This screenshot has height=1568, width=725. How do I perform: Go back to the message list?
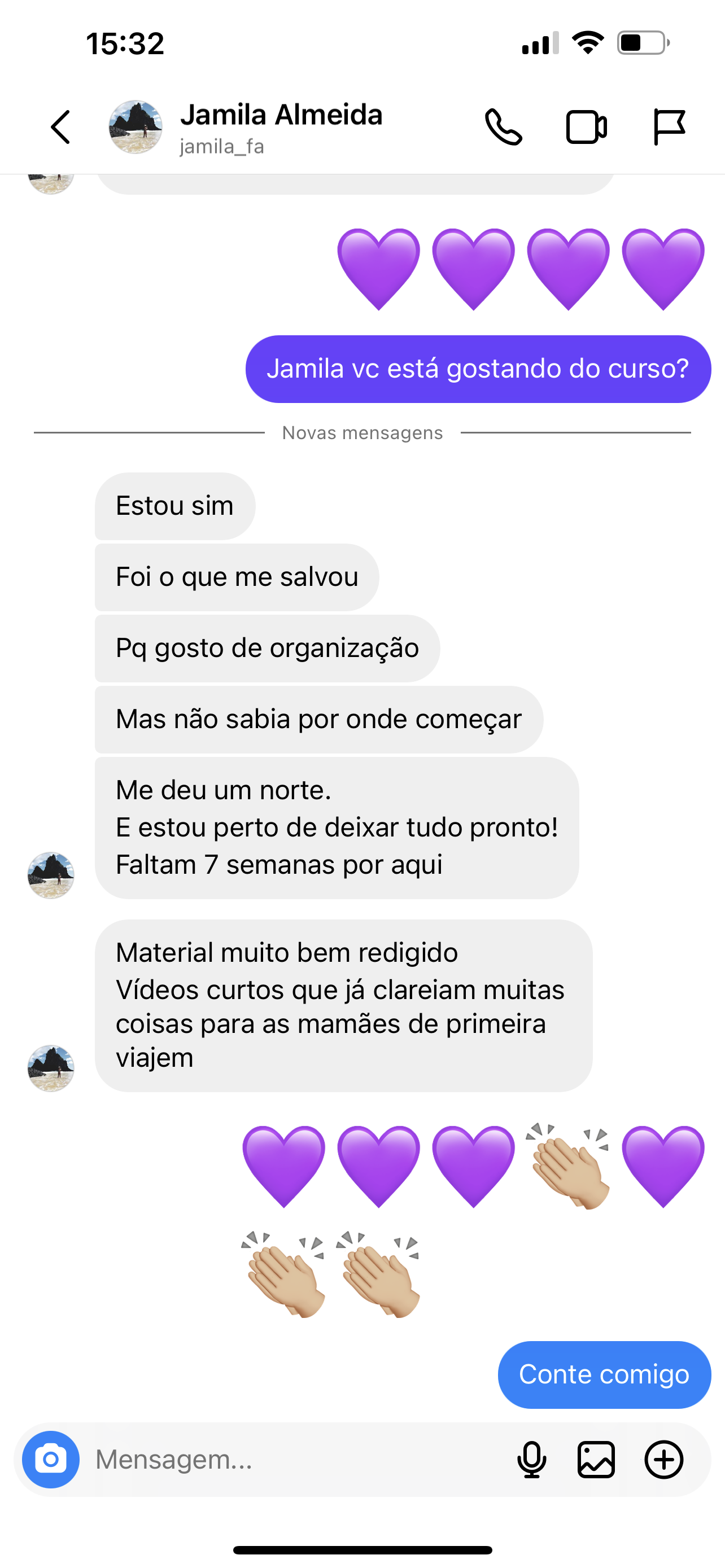tap(60, 127)
